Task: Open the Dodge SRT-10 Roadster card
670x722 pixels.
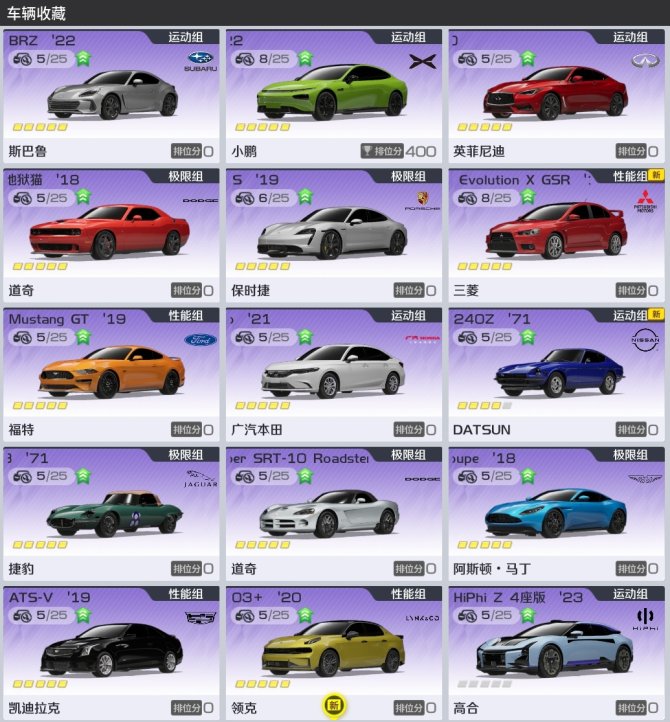Action: [x=333, y=512]
